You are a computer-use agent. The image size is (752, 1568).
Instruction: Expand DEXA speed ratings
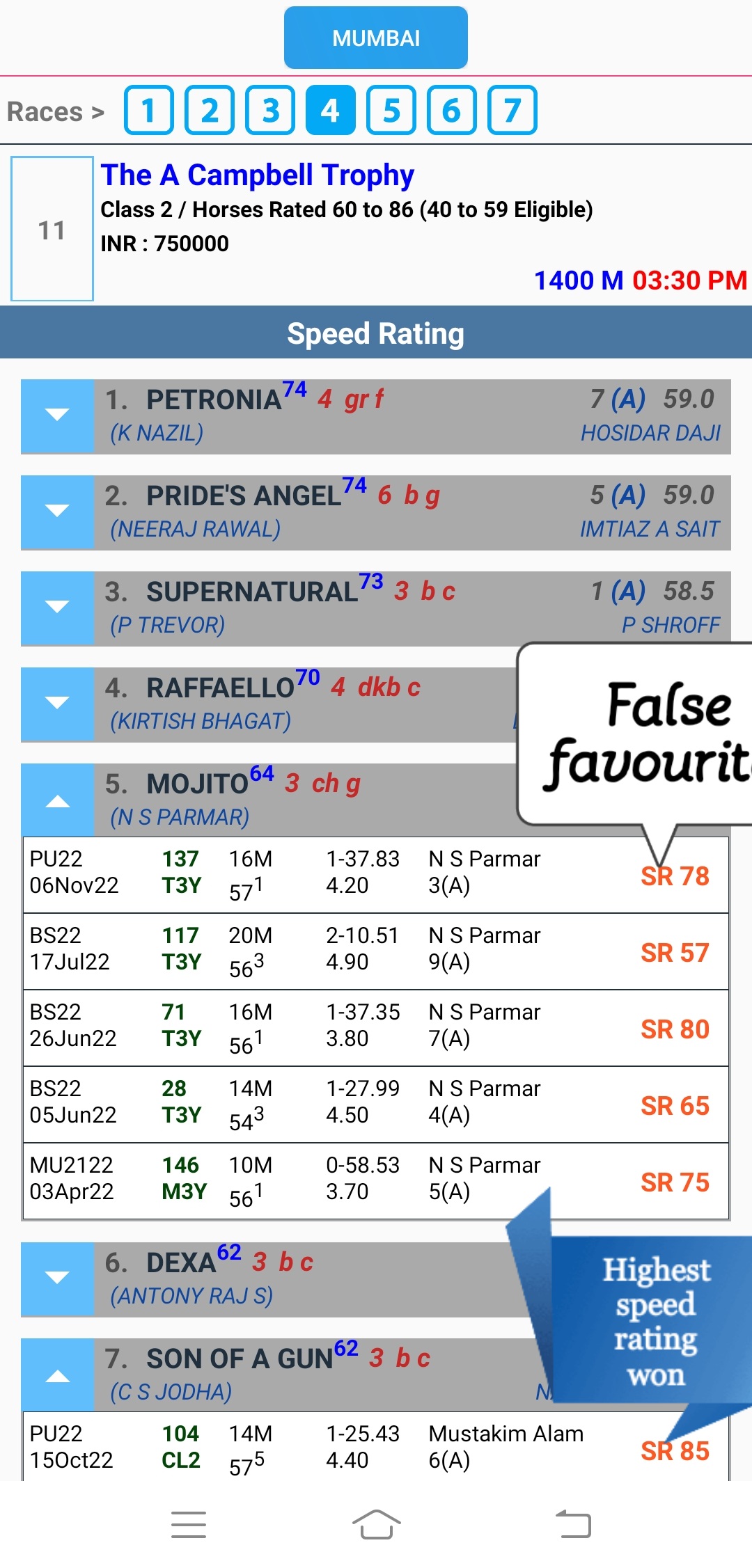tap(57, 1279)
